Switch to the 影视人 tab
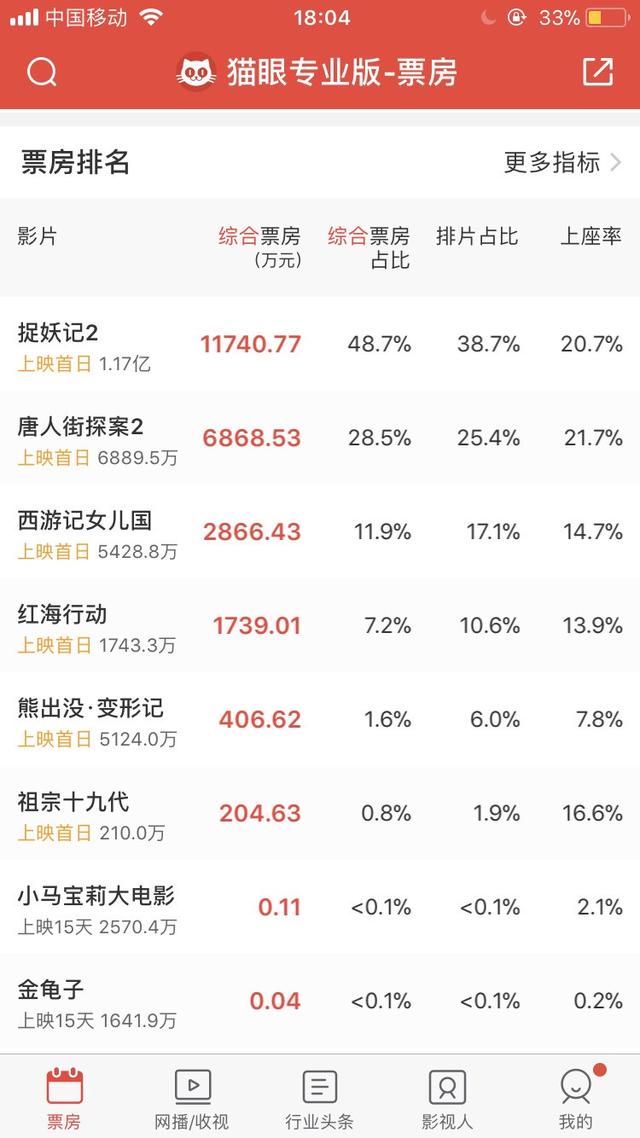640x1138 pixels. (448, 1098)
